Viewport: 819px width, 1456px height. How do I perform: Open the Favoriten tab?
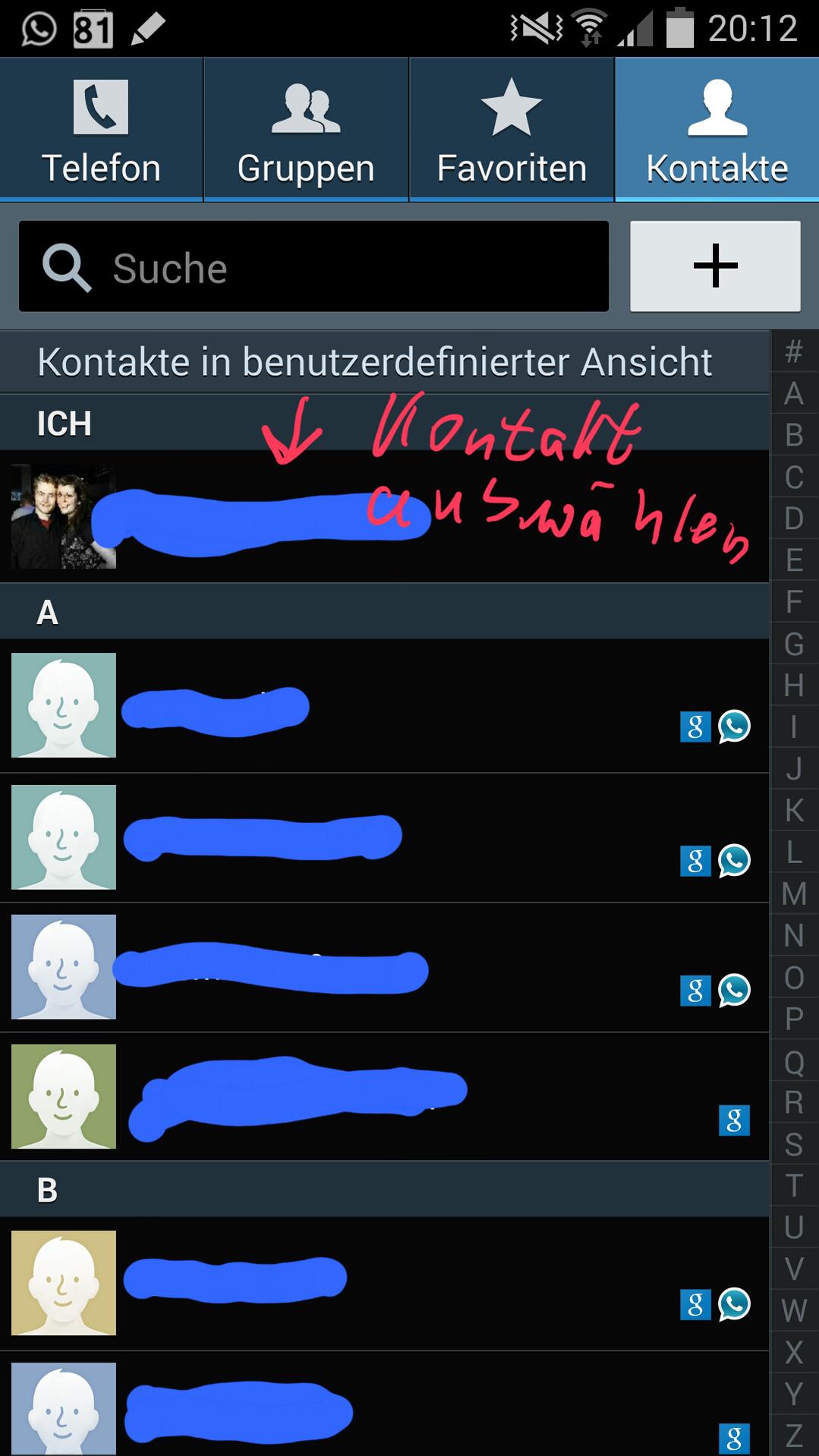512,130
